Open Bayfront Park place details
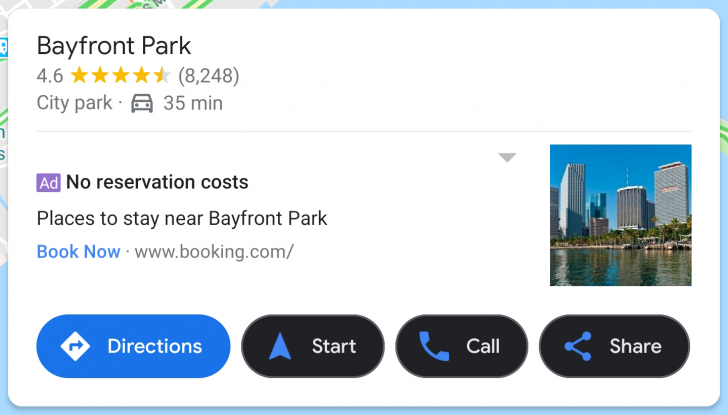728x415 pixels. (114, 46)
